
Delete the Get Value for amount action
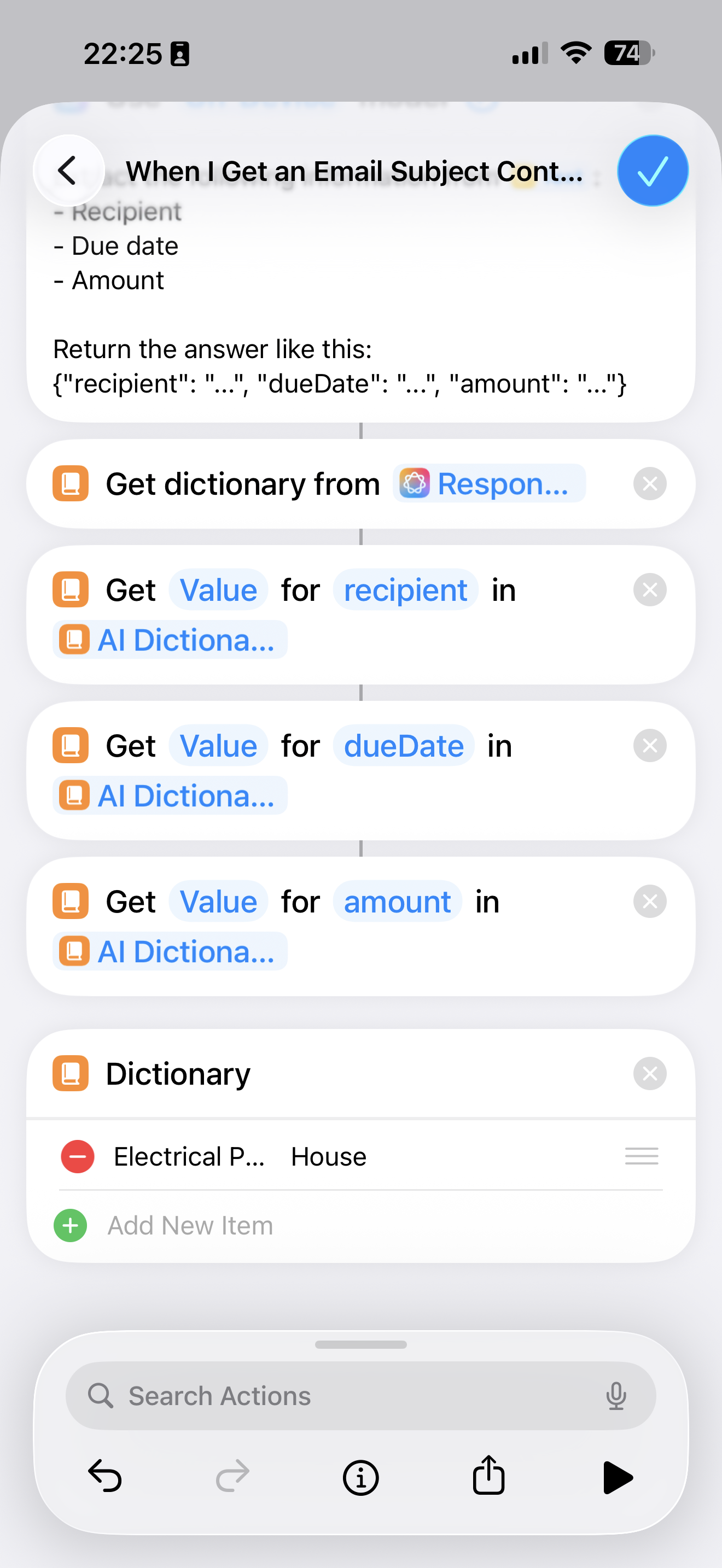[650, 902]
